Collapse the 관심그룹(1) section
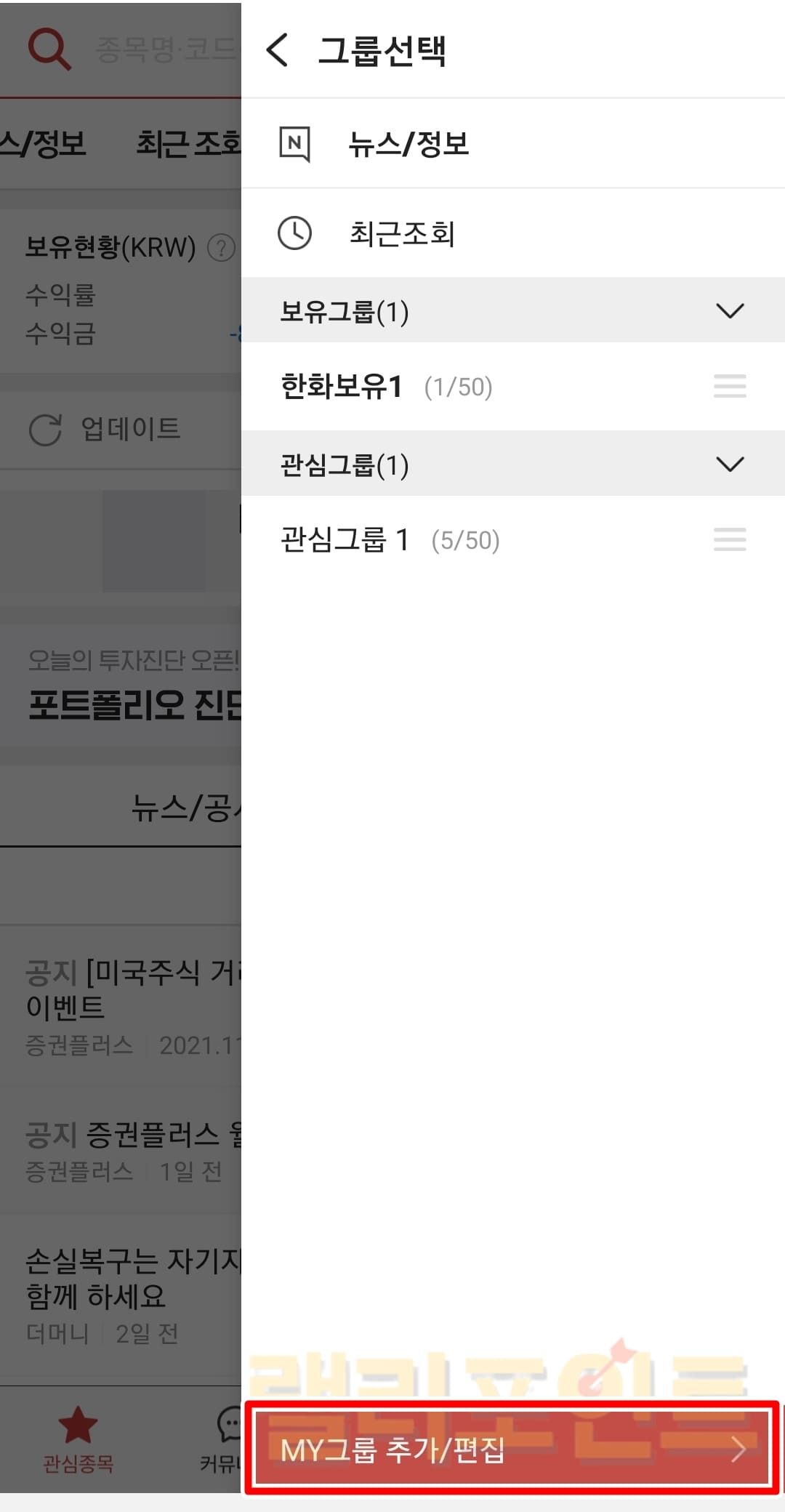The width and height of the screenshot is (785, 1512). [729, 464]
